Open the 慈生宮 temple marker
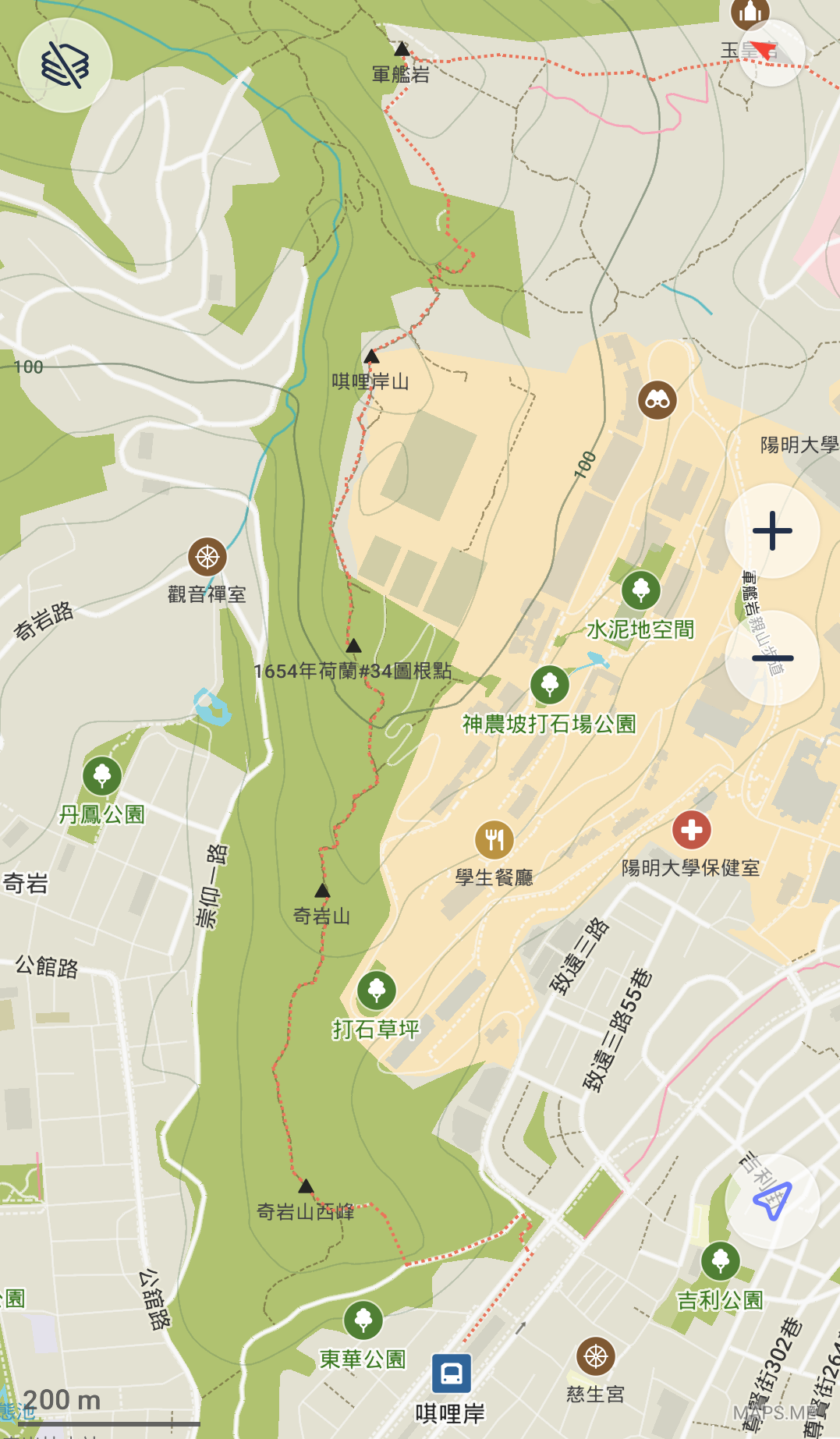The width and height of the screenshot is (840, 1439). (596, 1357)
